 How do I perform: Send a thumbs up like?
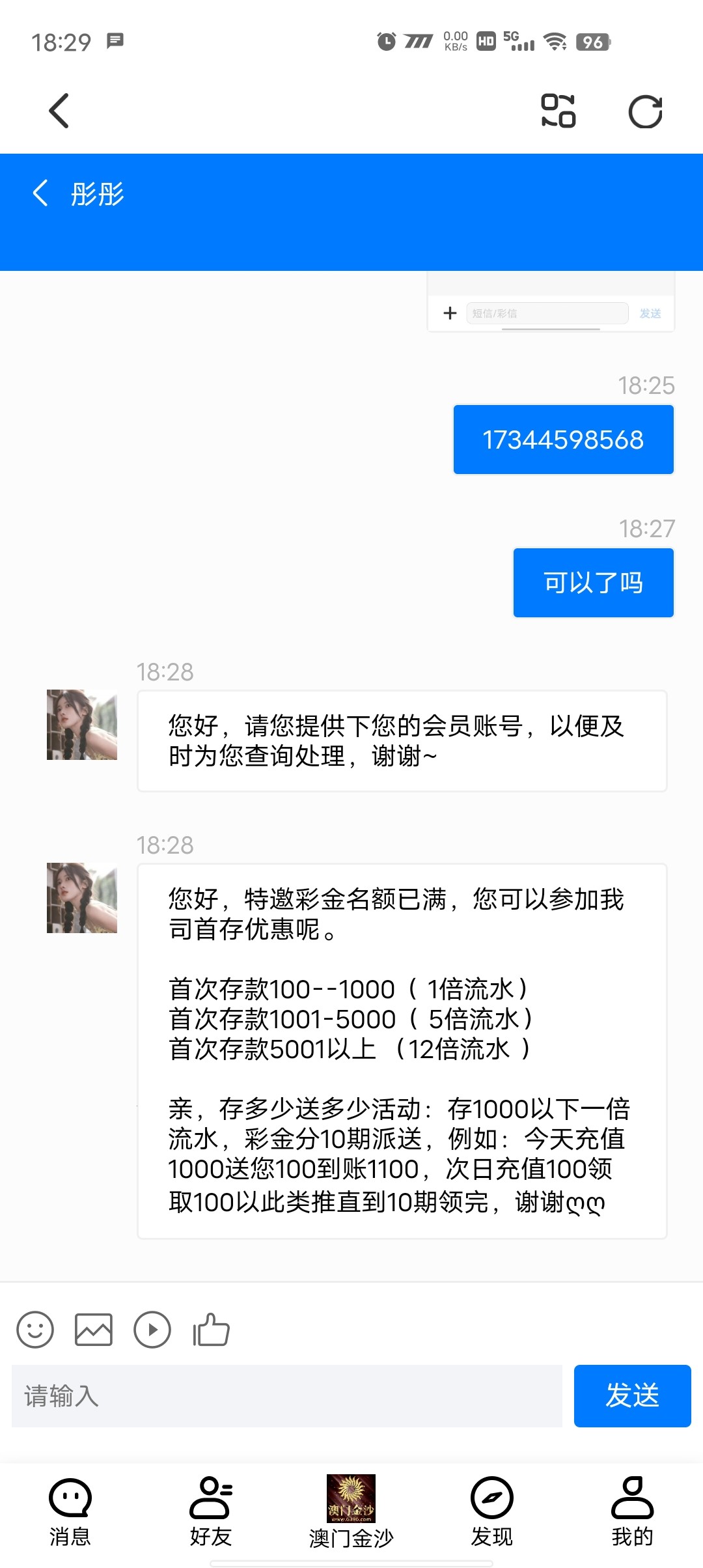[210, 1329]
